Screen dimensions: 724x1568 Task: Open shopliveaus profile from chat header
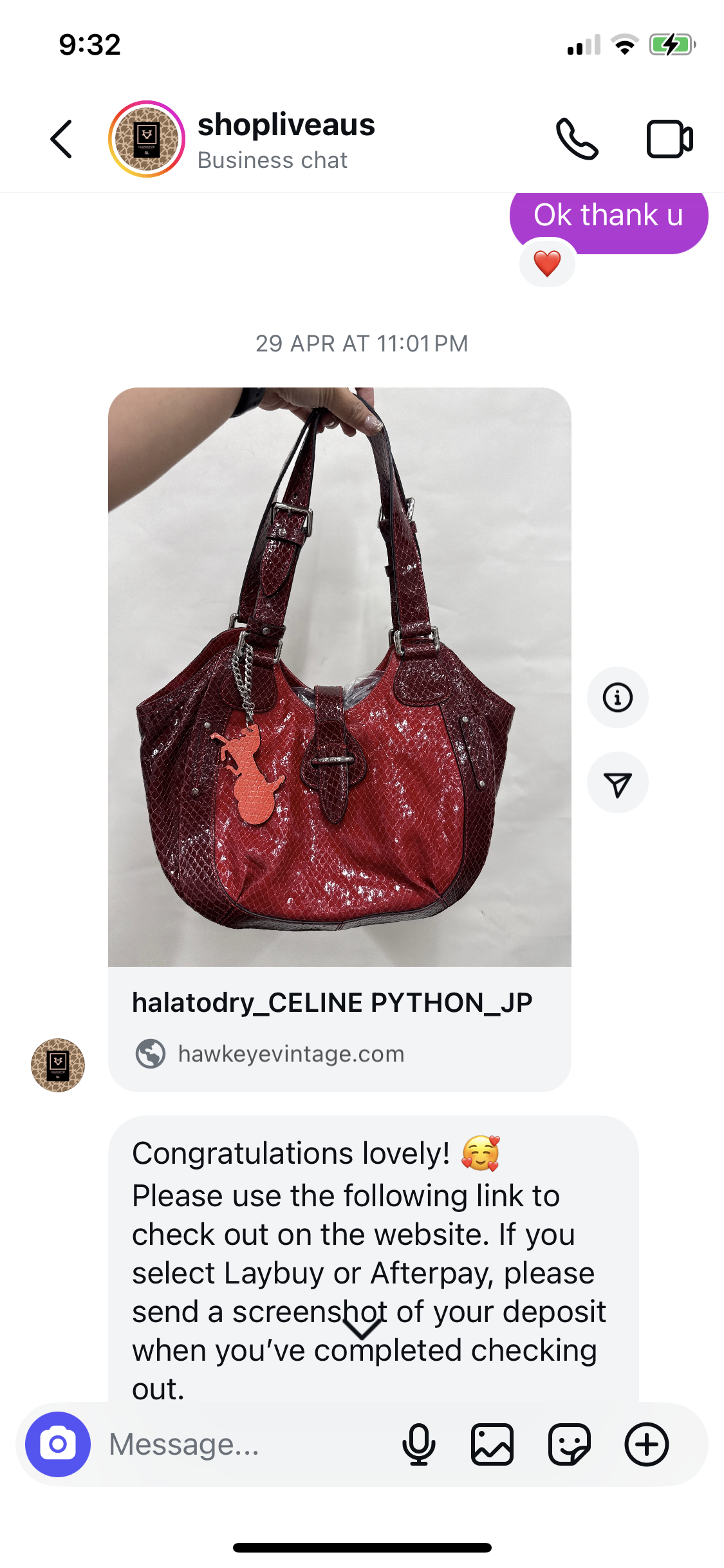pos(285,139)
